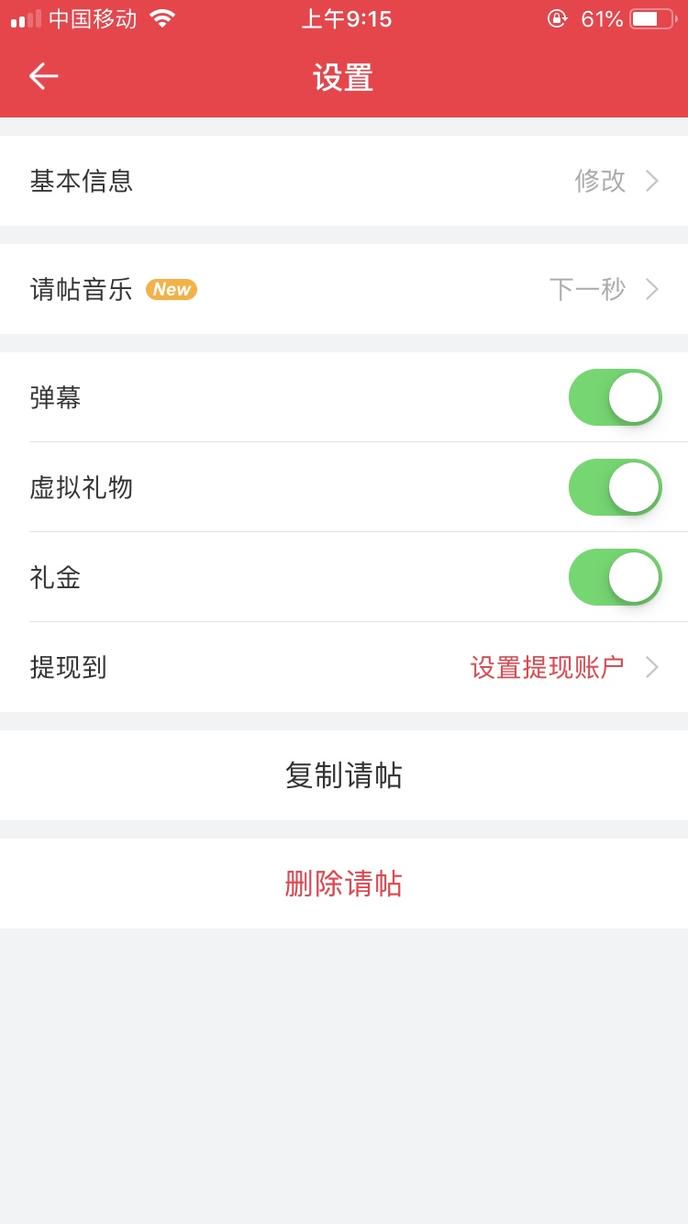
Task: Turn off the 弹幕 switch
Action: pyautogui.click(x=615, y=398)
